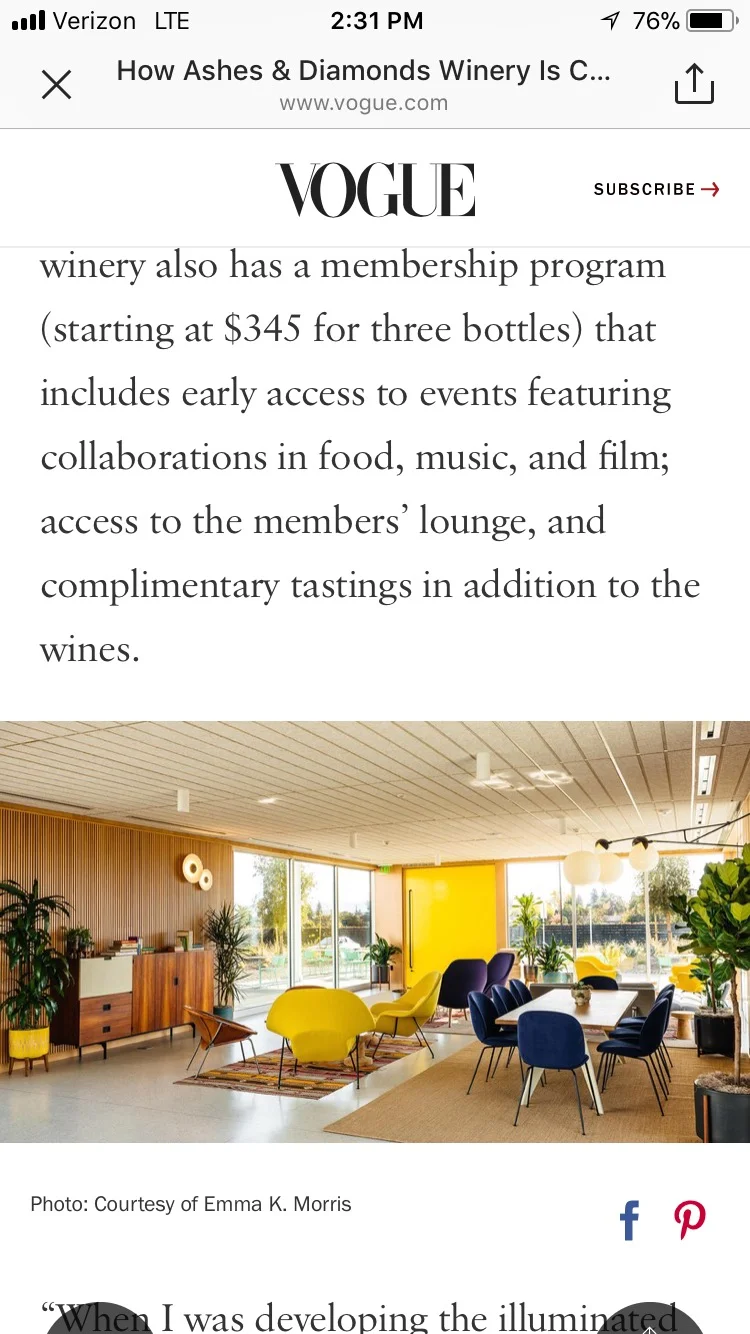Share the photo on Facebook
This screenshot has height=1334, width=750.
(x=629, y=1221)
